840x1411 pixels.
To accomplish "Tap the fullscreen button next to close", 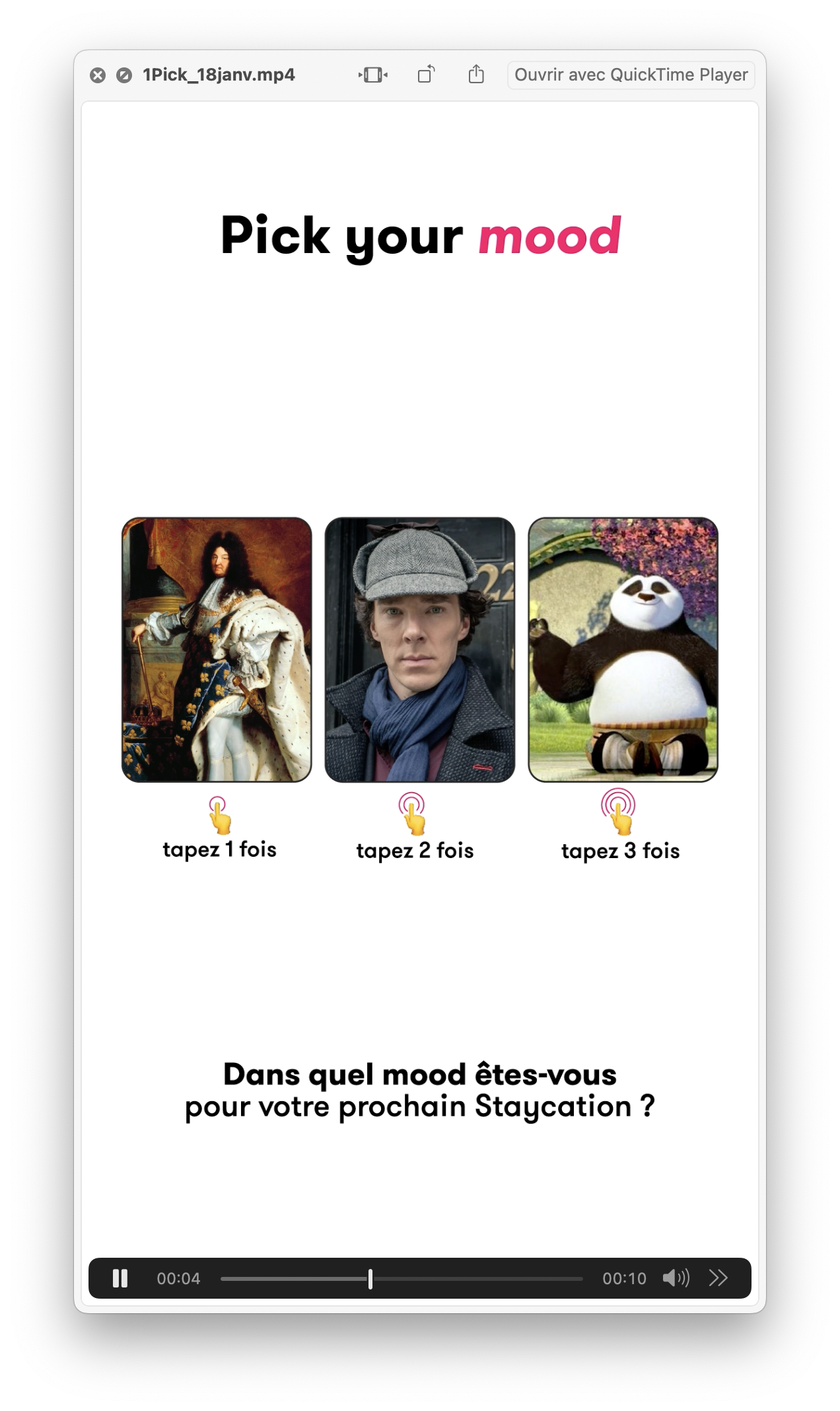I will (124, 75).
